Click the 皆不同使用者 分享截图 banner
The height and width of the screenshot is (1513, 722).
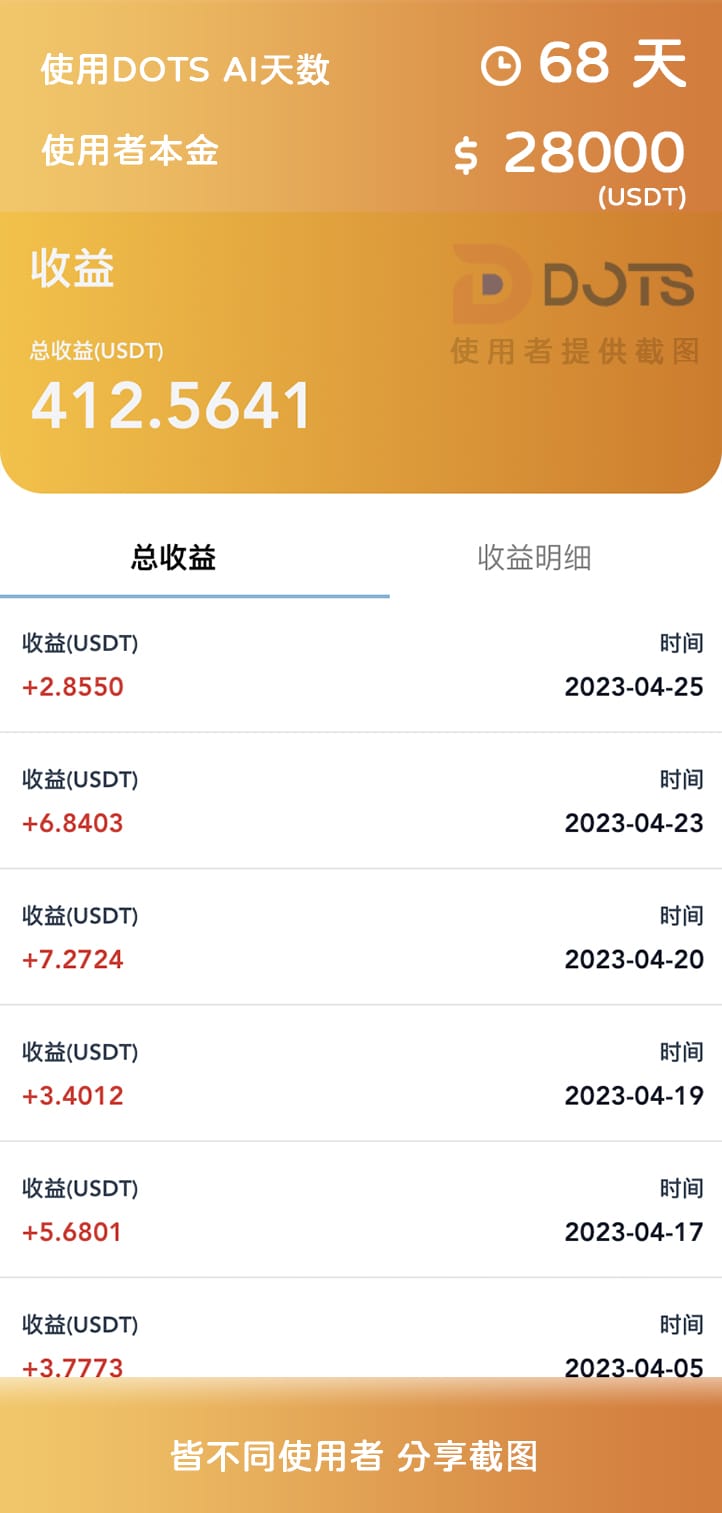point(361,1458)
